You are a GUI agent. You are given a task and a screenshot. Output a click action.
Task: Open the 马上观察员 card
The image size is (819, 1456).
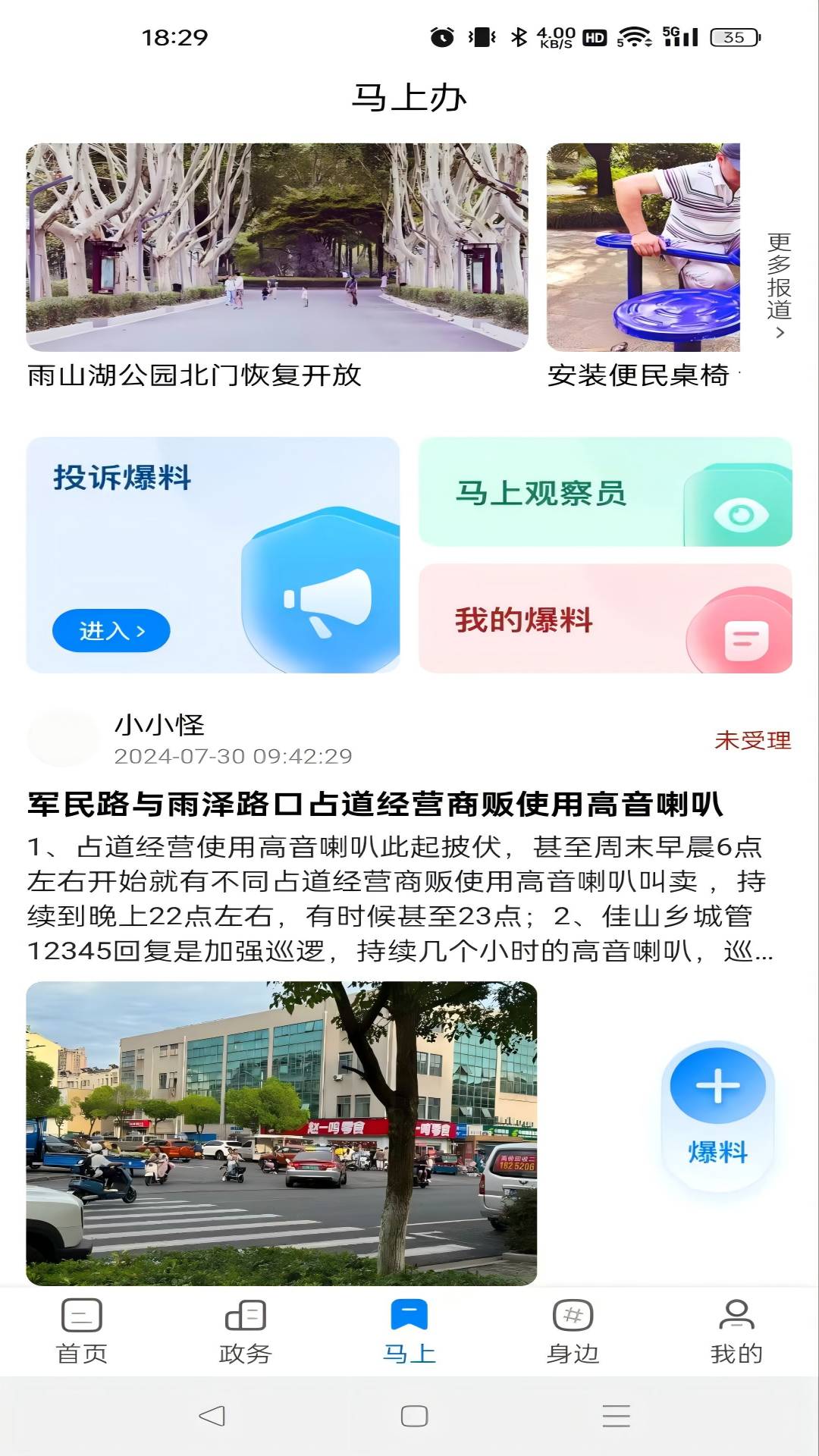click(x=605, y=491)
